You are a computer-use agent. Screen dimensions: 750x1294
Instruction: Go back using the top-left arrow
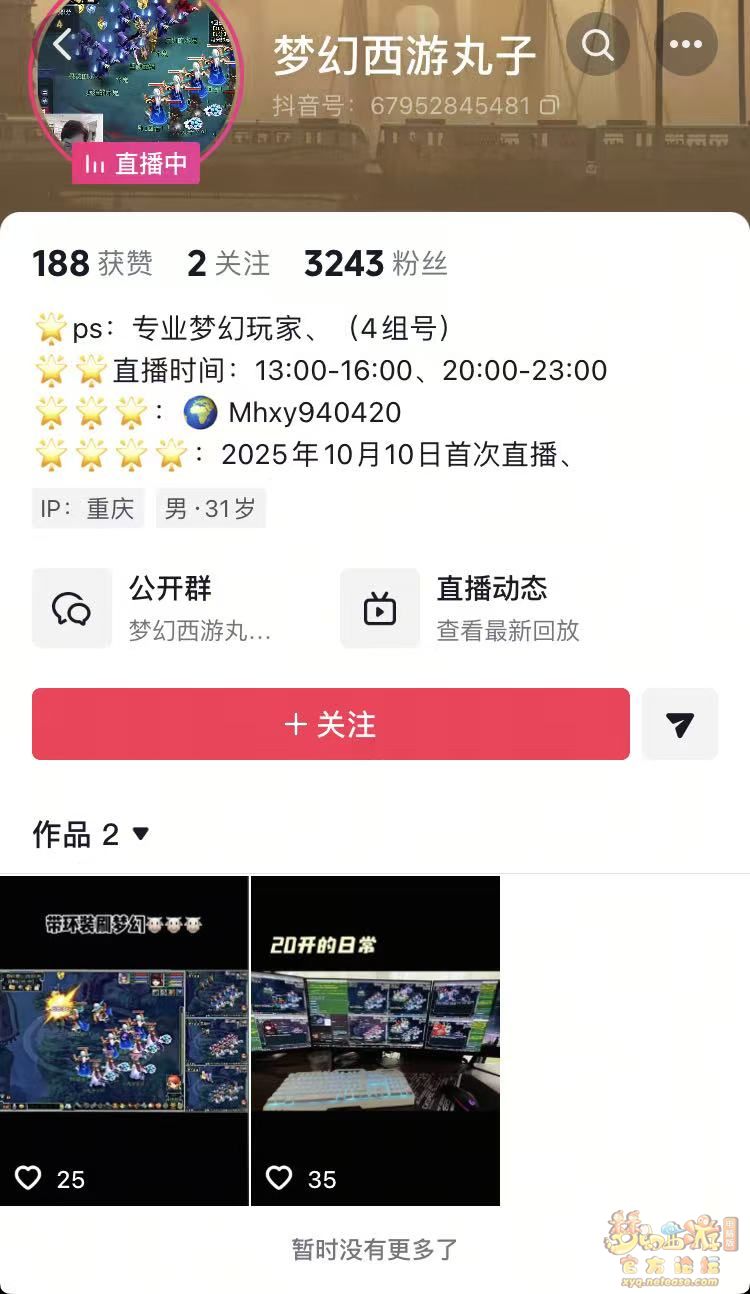pyautogui.click(x=64, y=44)
